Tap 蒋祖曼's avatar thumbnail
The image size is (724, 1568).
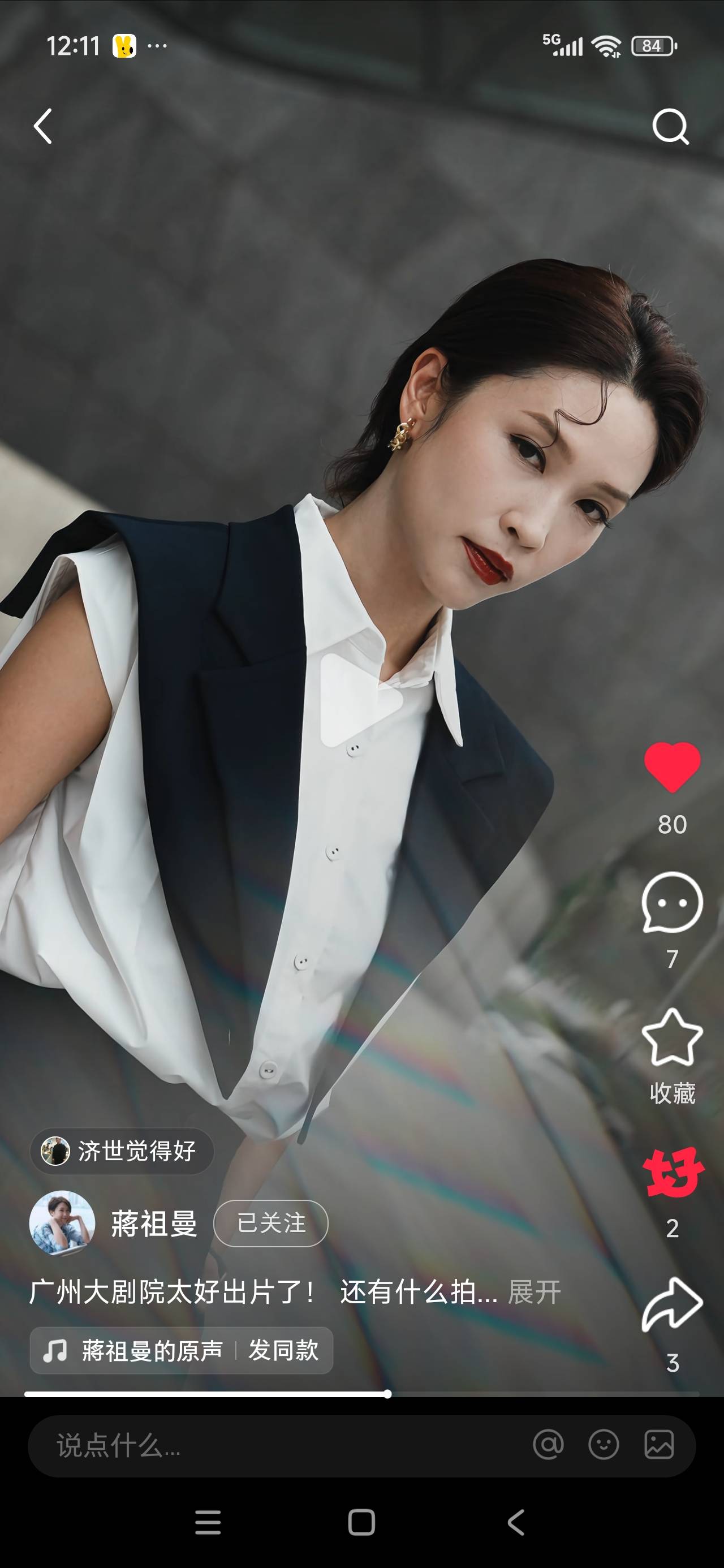tap(64, 1224)
